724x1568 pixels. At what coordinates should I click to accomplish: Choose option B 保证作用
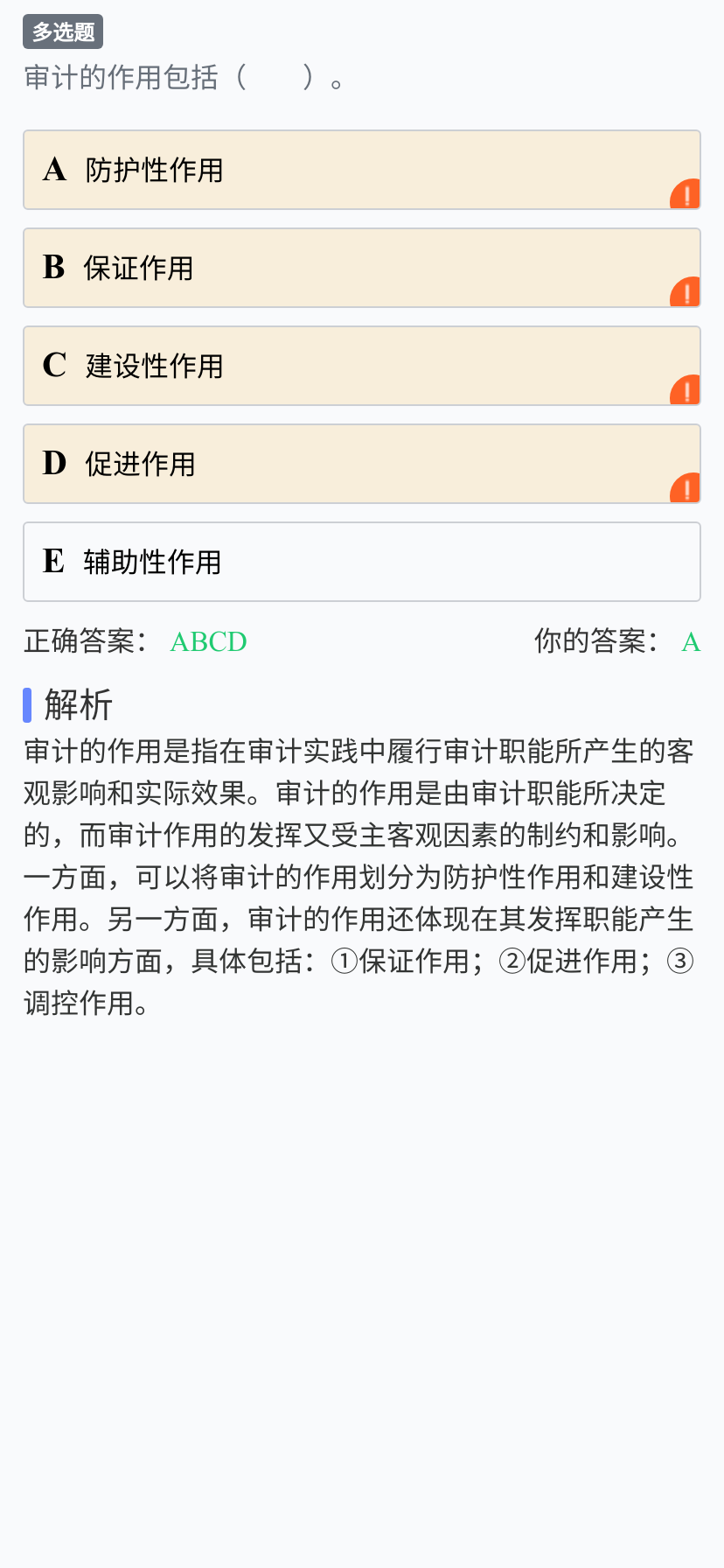pos(361,268)
